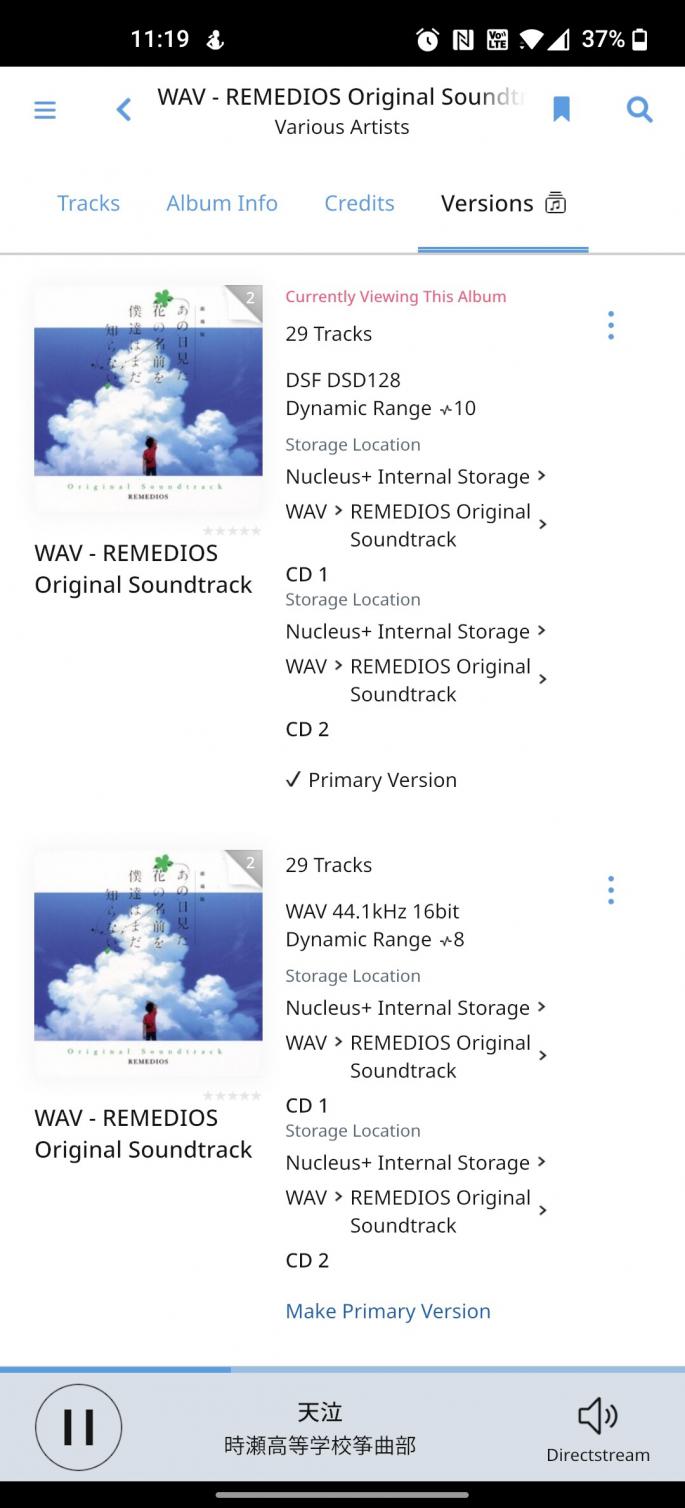This screenshot has width=685, height=1508.
Task: Switch to the Album Info tab
Action: click(x=222, y=203)
